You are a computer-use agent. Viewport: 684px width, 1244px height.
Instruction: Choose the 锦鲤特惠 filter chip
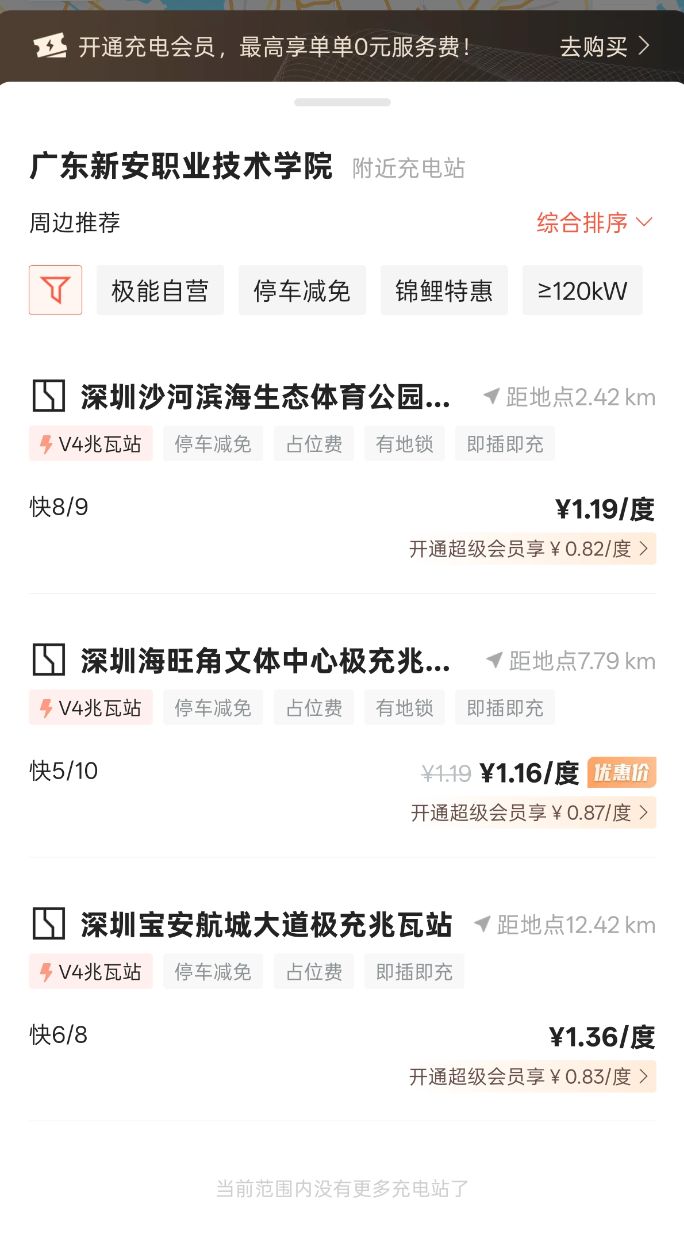444,291
